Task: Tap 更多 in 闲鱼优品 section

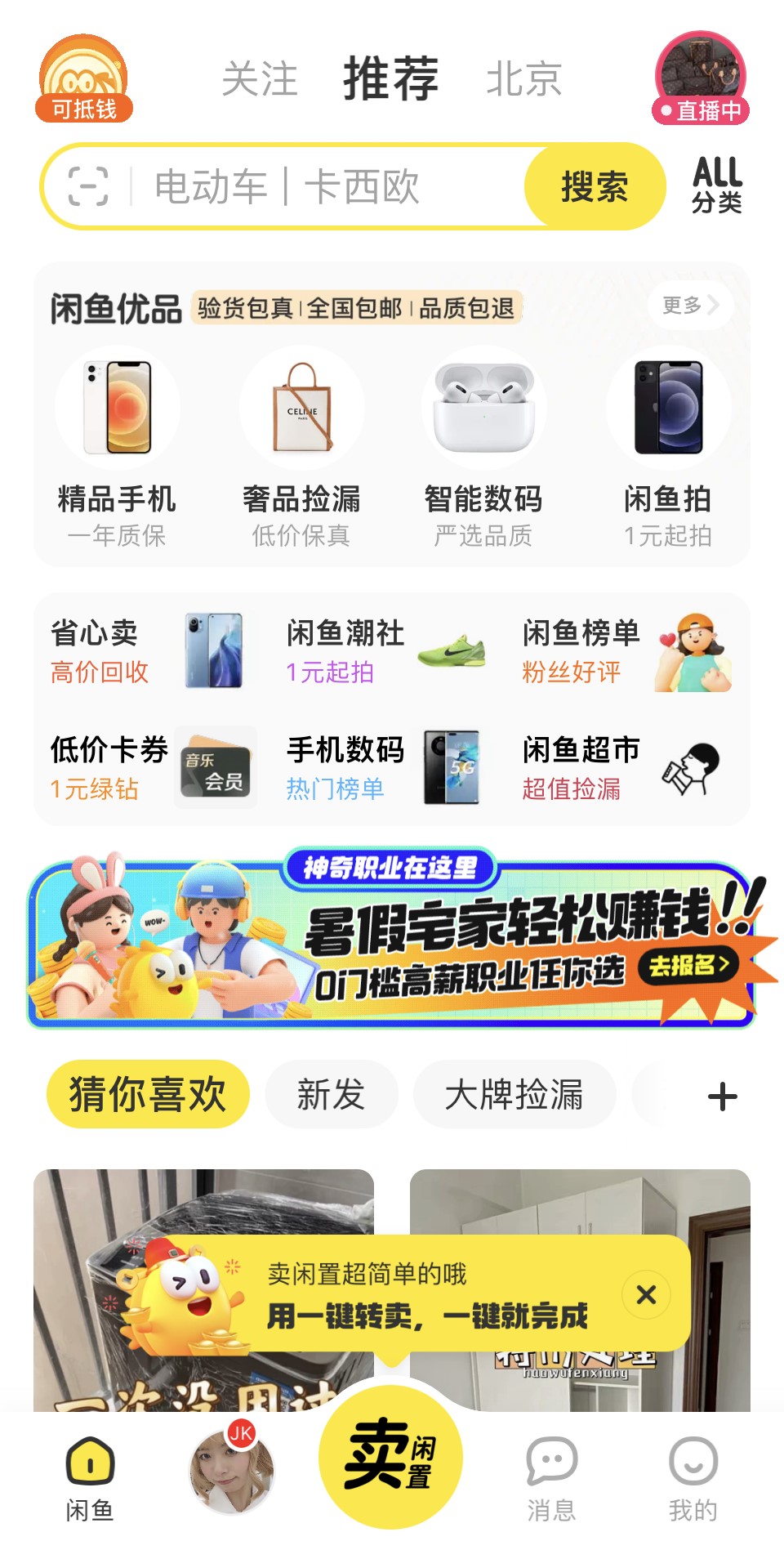Action: click(x=690, y=306)
